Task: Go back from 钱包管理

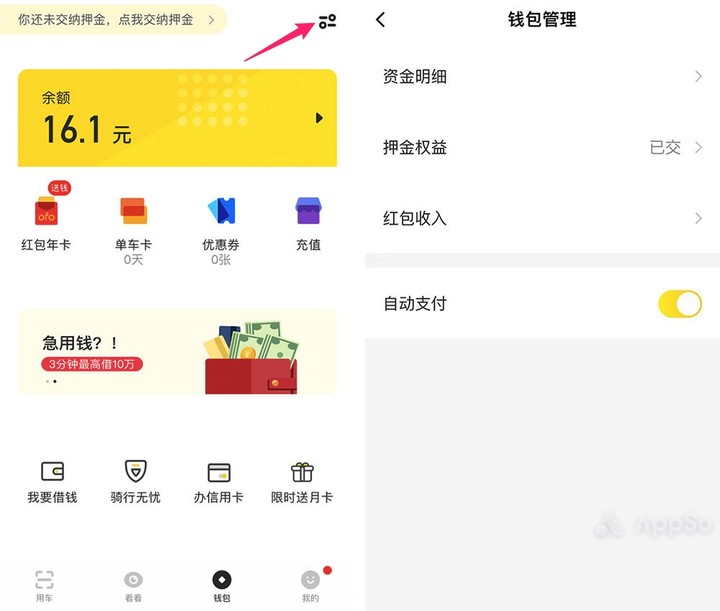Action: tap(381, 20)
